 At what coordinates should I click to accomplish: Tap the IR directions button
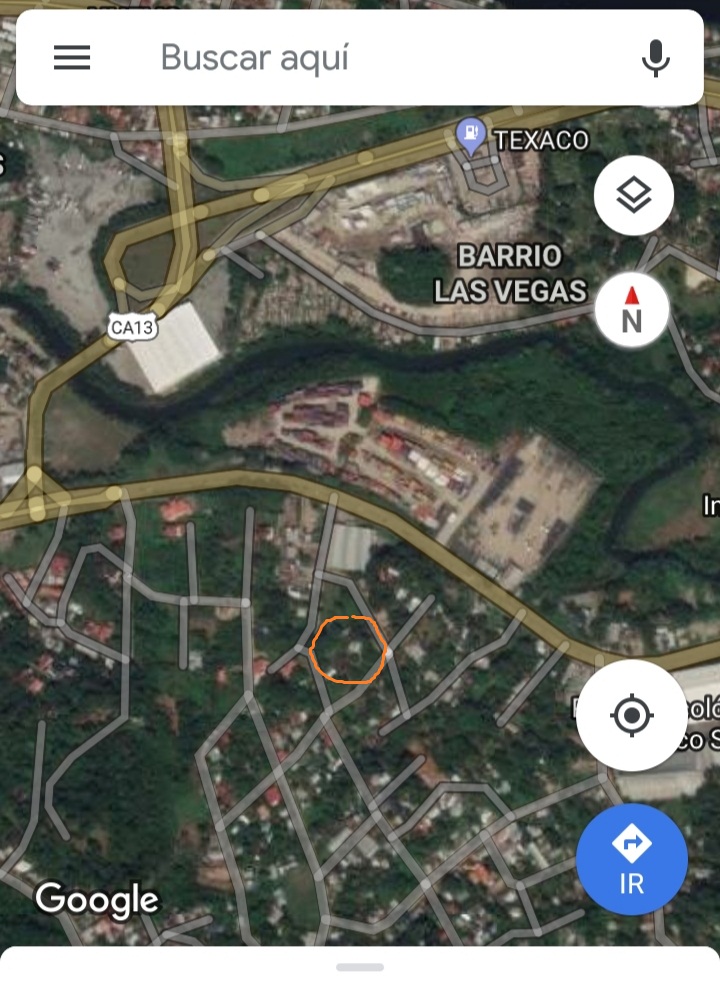pyautogui.click(x=631, y=860)
